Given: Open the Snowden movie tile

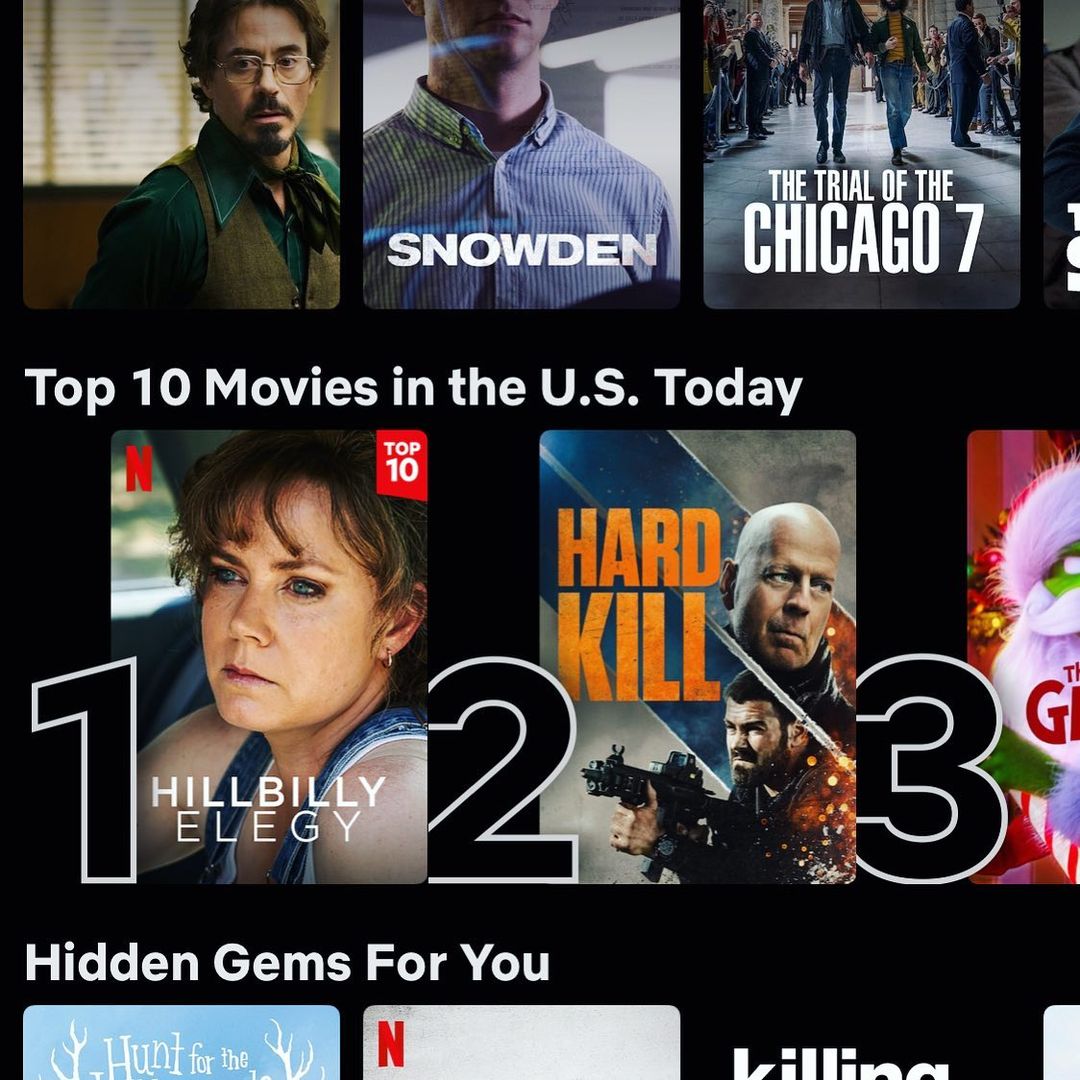Looking at the screenshot, I should (x=521, y=154).
